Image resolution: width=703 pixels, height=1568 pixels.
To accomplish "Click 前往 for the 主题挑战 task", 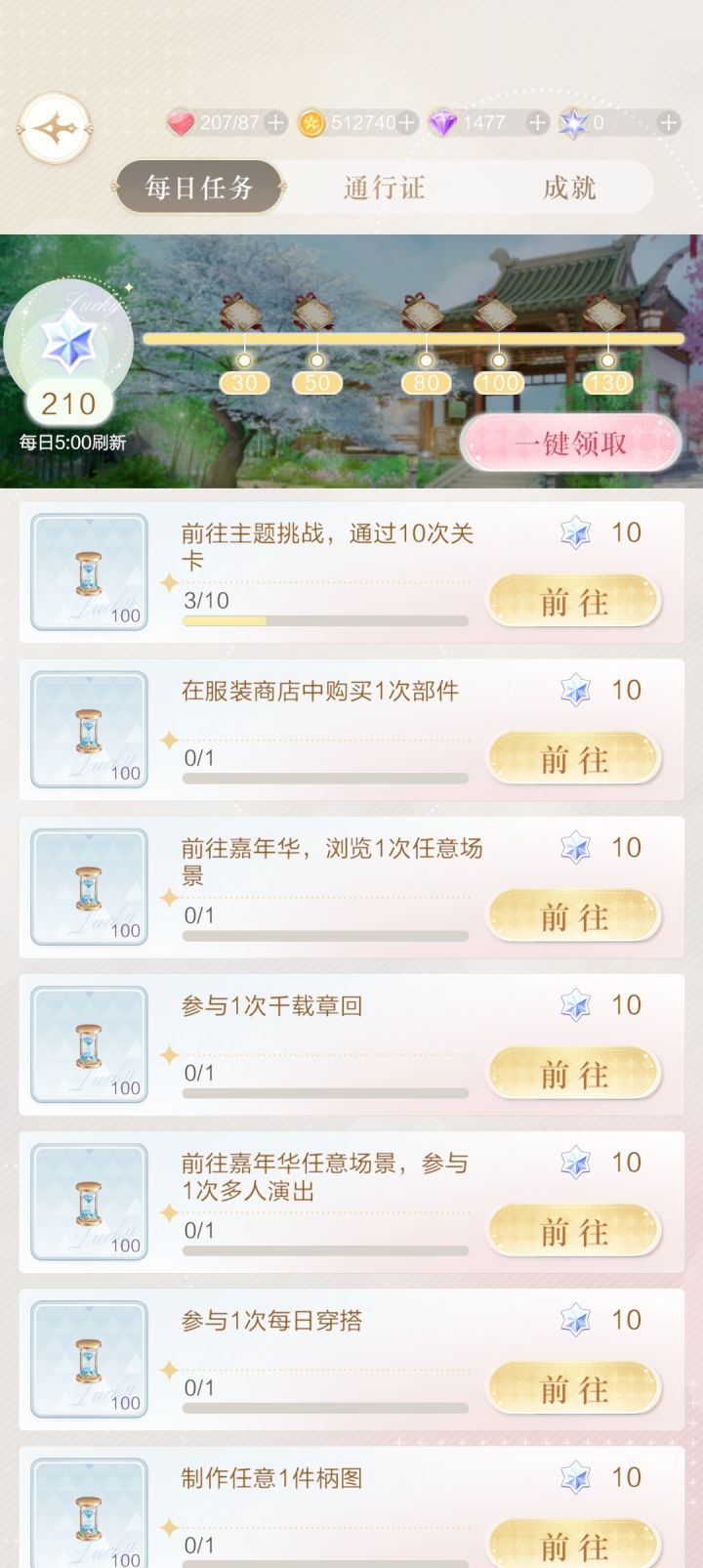I will (x=574, y=601).
